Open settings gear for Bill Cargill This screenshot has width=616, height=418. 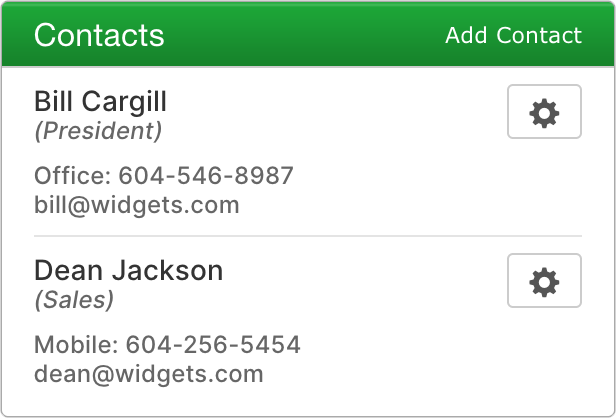(x=544, y=113)
